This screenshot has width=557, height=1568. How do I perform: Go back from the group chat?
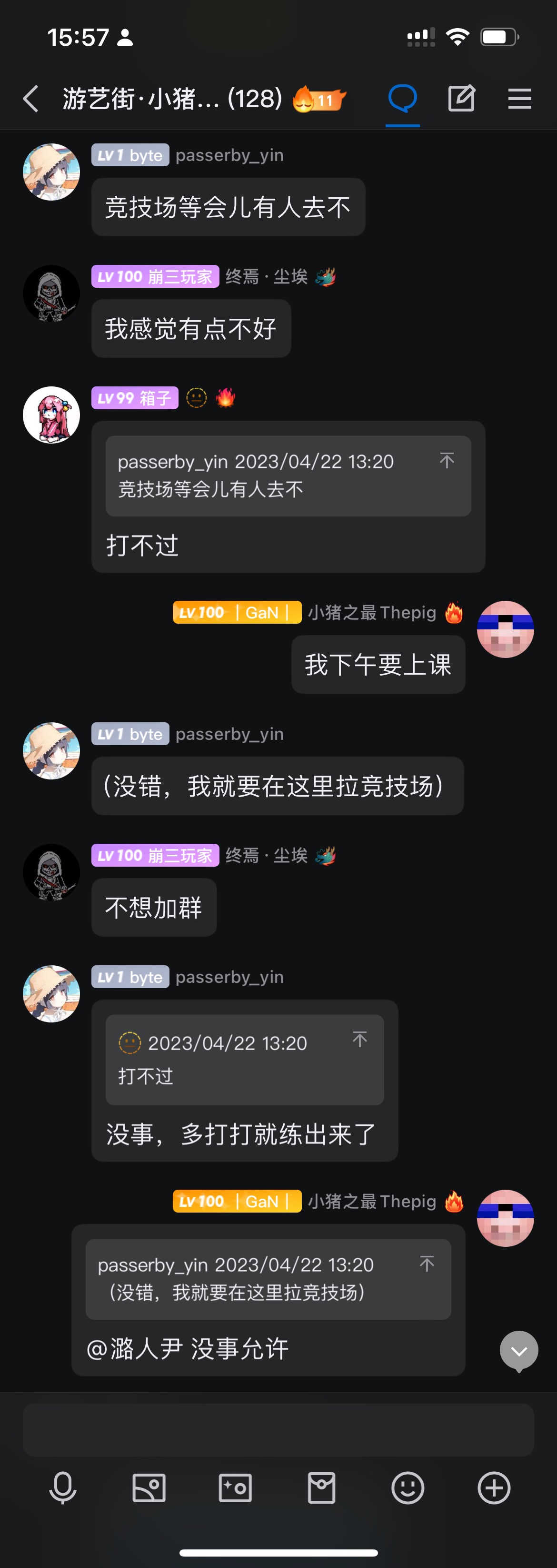(31, 99)
